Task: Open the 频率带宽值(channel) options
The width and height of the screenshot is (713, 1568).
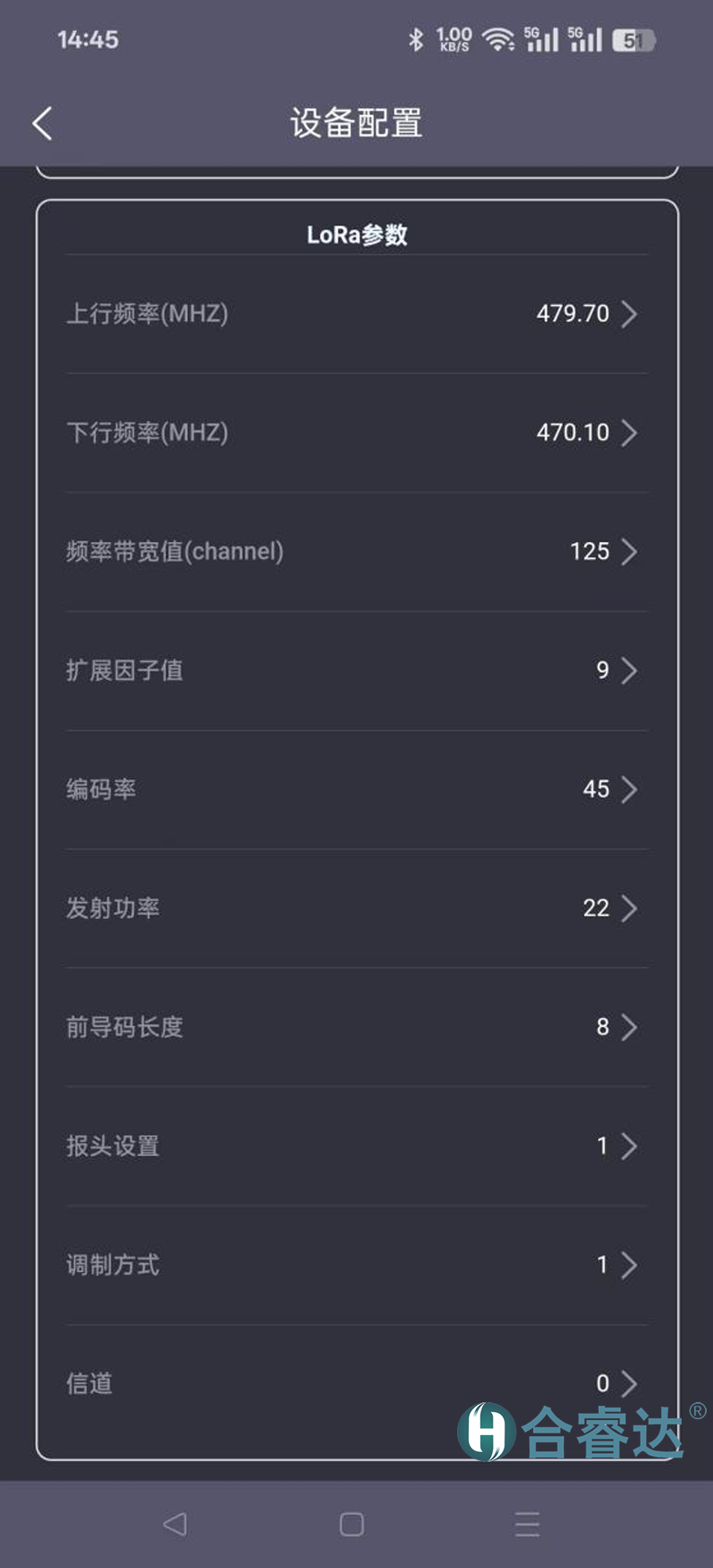Action: (356, 552)
